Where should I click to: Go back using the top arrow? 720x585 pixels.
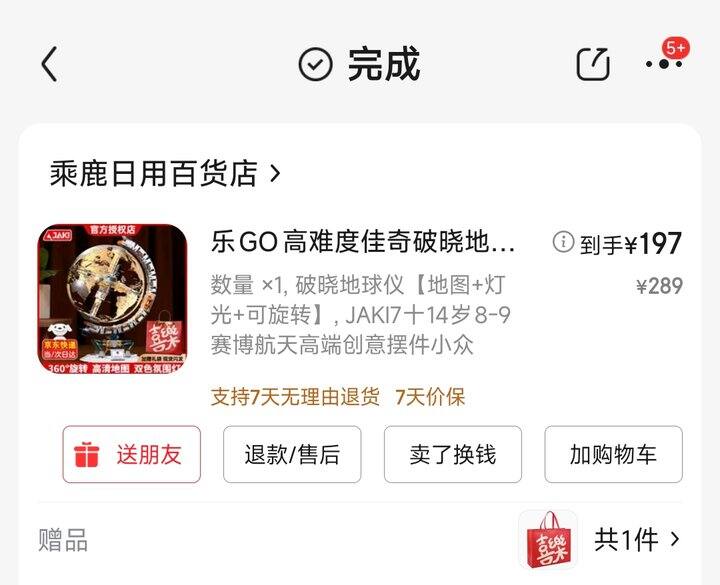[x=49, y=64]
